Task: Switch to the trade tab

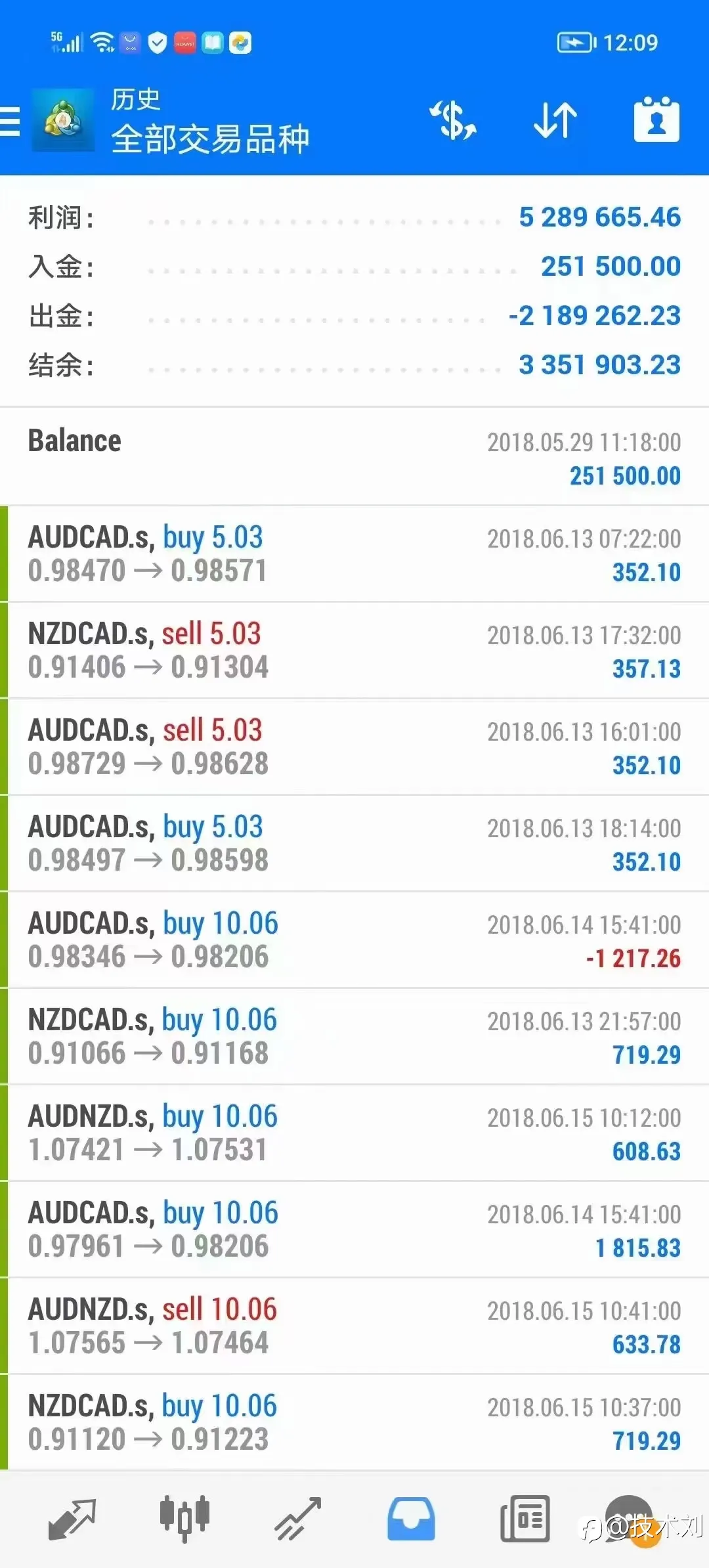Action: point(298,1519)
